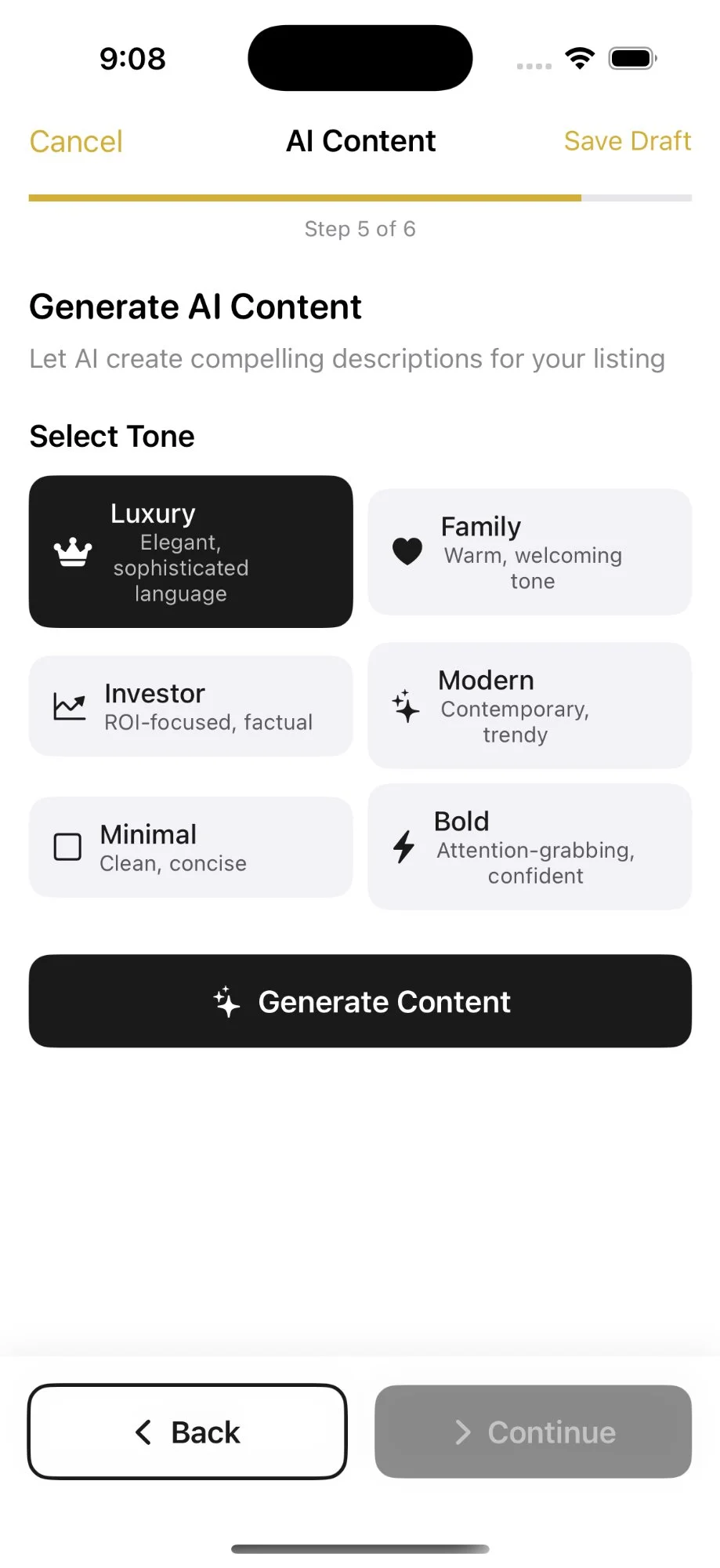The image size is (720, 1568).
Task: Open the AI Content screen title
Action: (x=360, y=141)
